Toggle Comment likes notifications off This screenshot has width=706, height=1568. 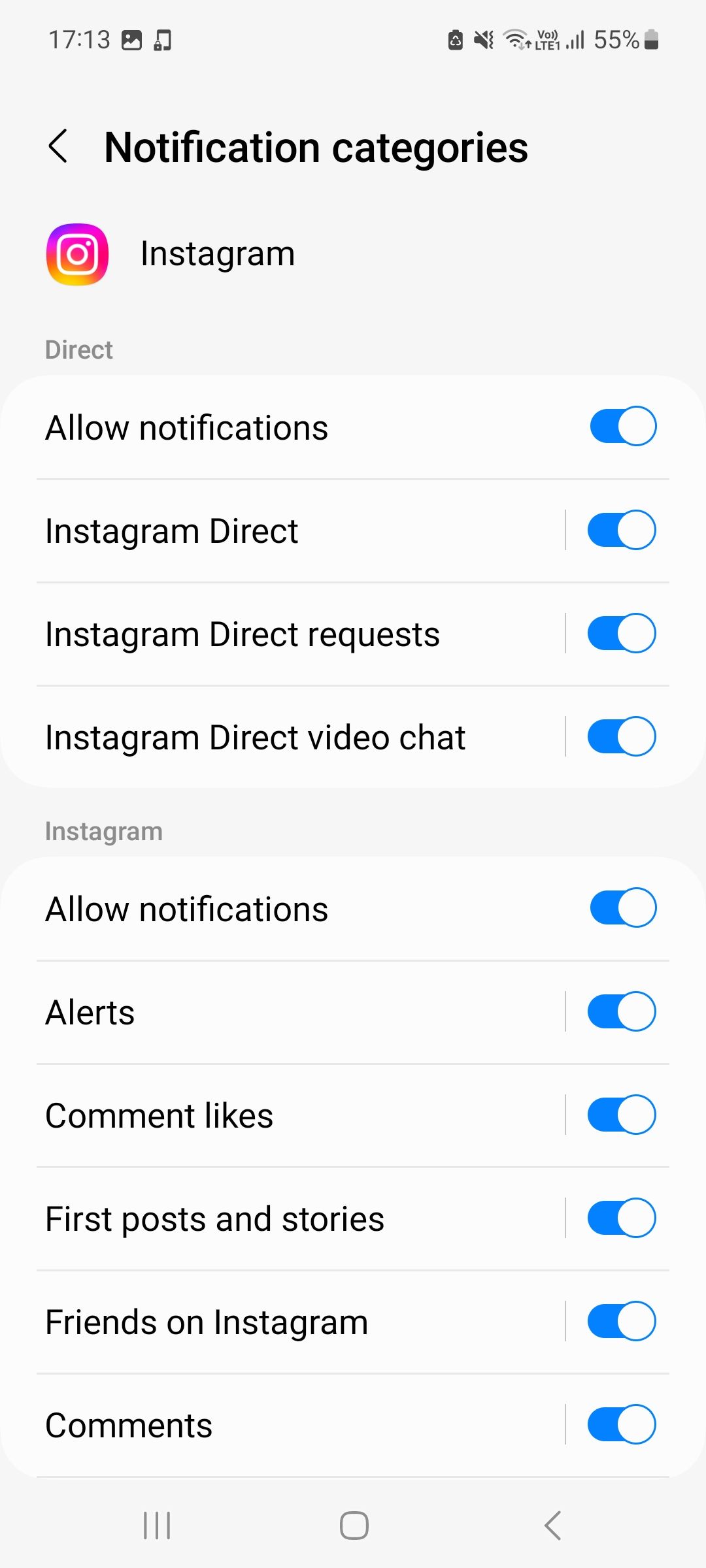[x=621, y=1114]
